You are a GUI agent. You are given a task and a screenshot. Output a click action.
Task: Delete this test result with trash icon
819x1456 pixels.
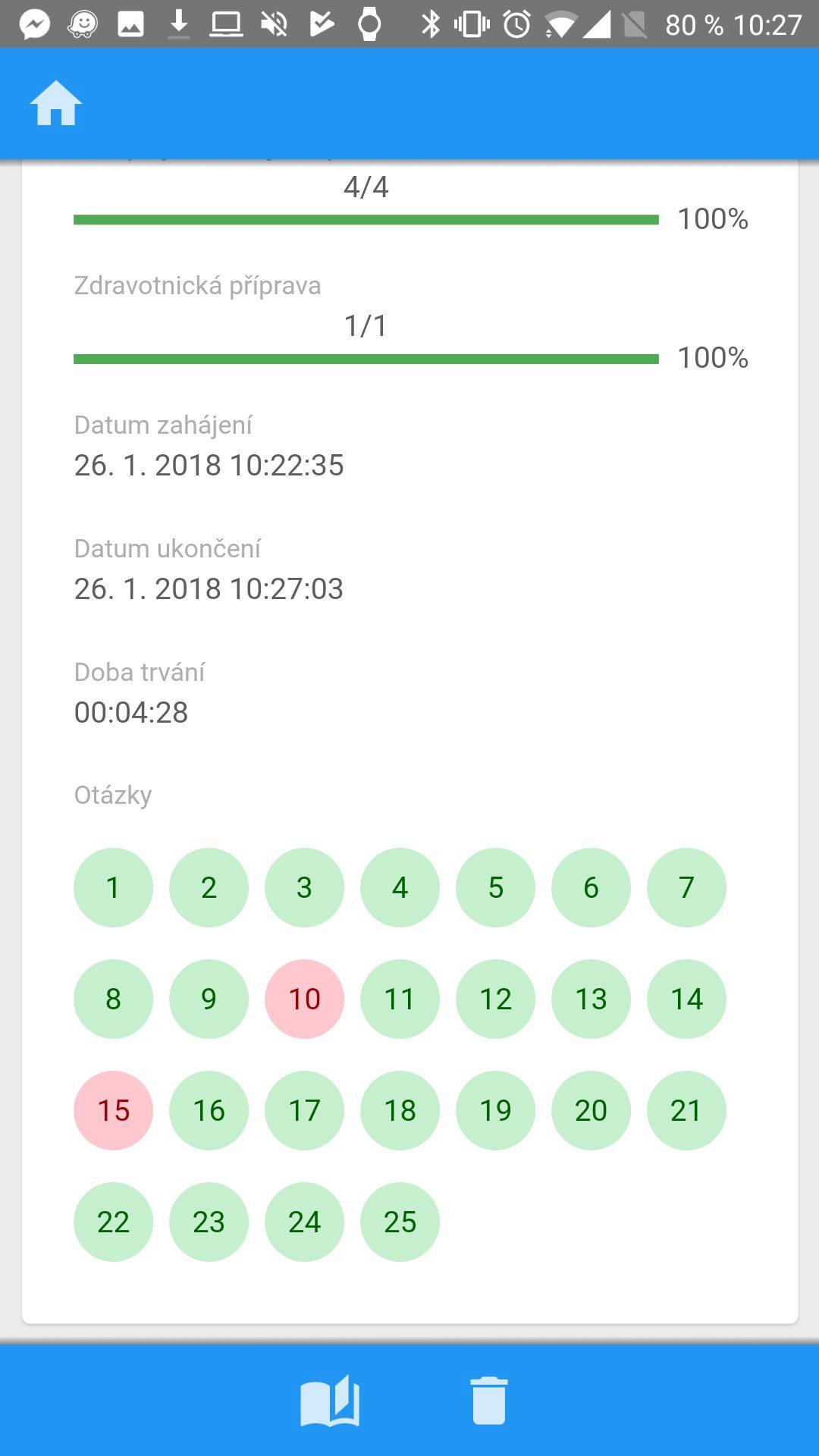click(489, 1401)
